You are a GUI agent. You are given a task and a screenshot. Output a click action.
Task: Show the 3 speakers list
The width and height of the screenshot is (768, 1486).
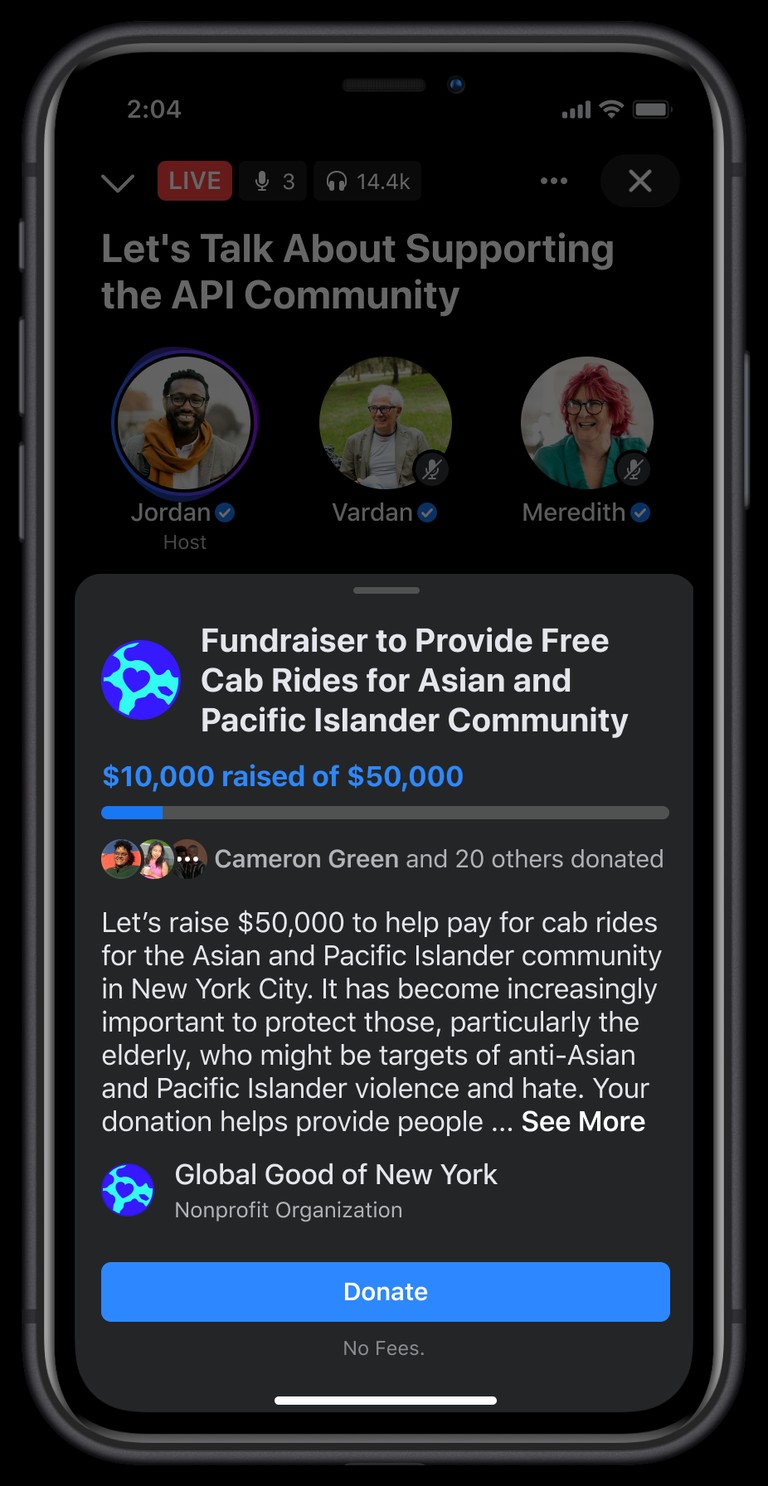point(273,181)
